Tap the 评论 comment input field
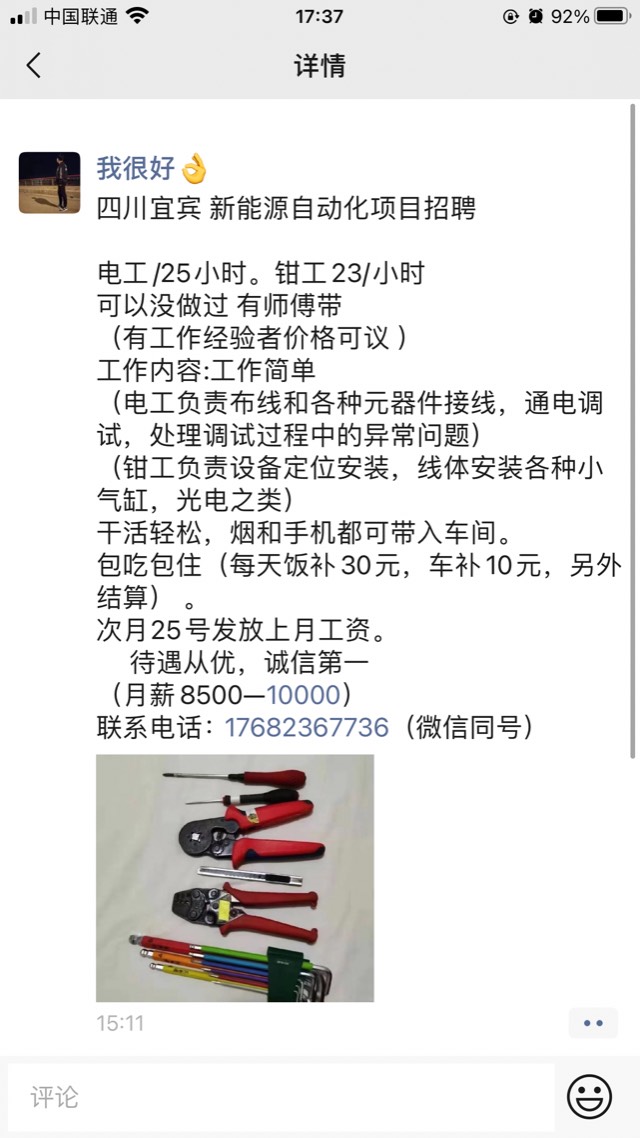This screenshot has height=1138, width=640. (x=280, y=1097)
